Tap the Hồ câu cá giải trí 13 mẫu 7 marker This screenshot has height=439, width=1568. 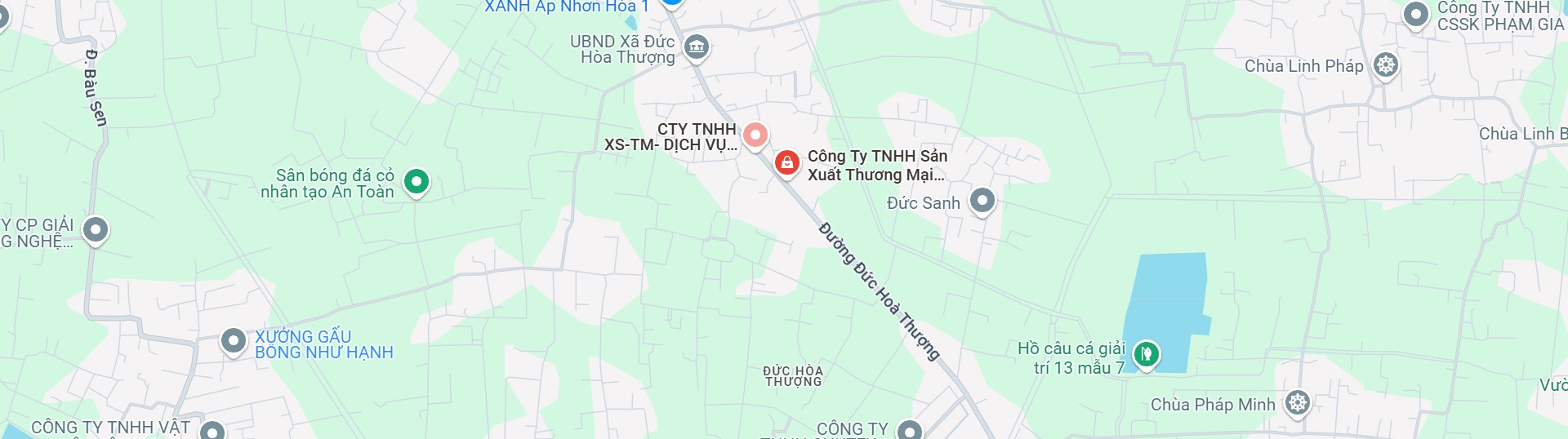(1146, 354)
